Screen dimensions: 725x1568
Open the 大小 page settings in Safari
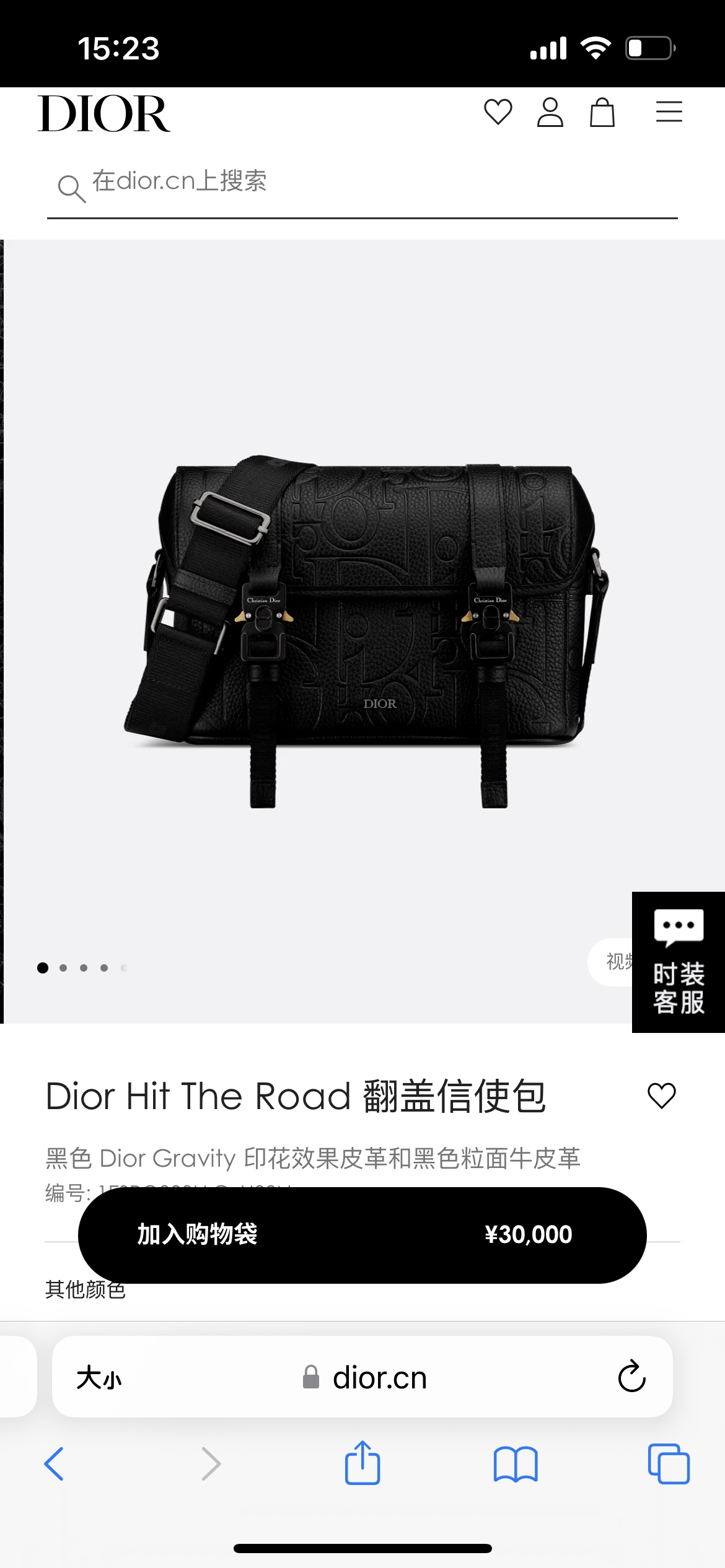click(x=99, y=1378)
